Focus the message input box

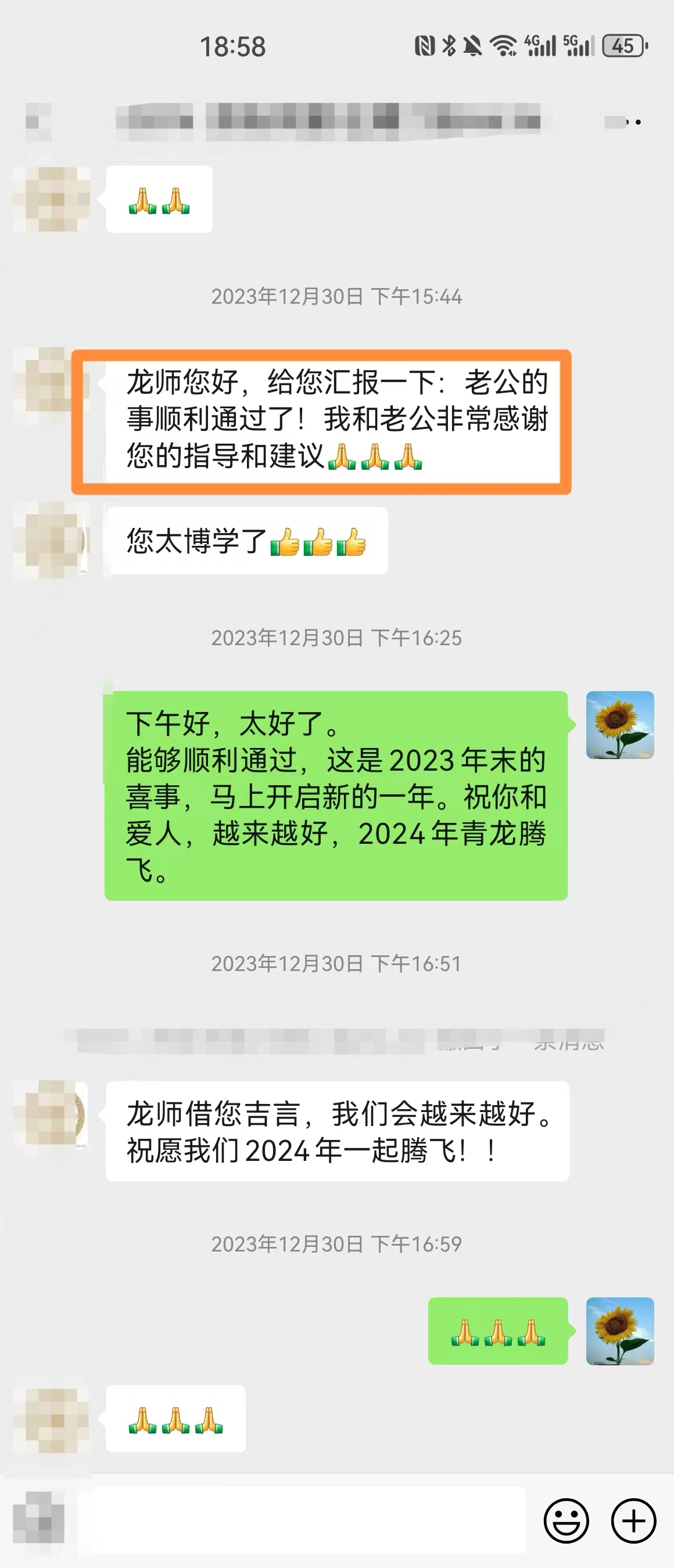pyautogui.click(x=302, y=1520)
